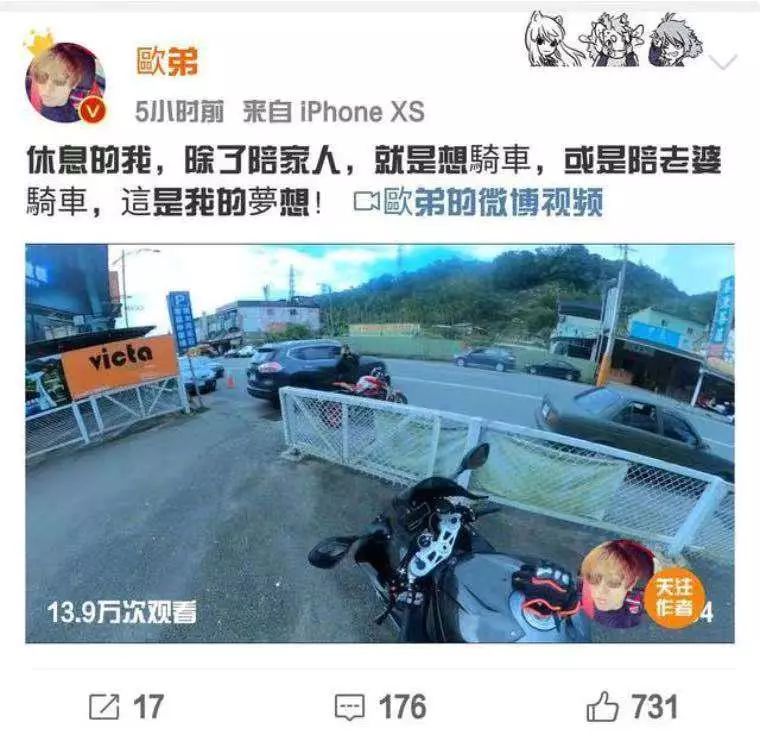Play the motorcycle video

coord(379,442)
